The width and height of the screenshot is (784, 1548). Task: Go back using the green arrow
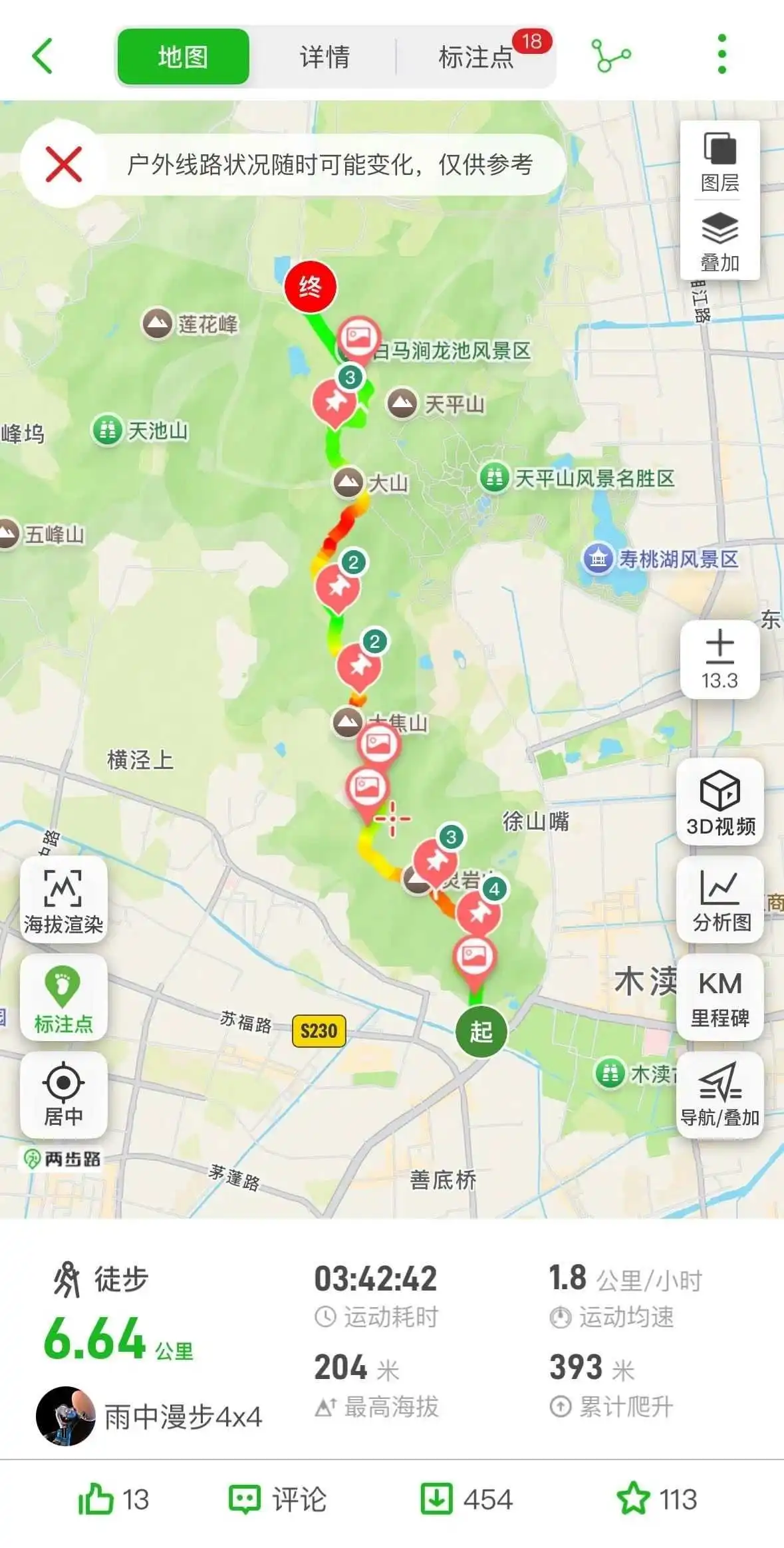42,56
